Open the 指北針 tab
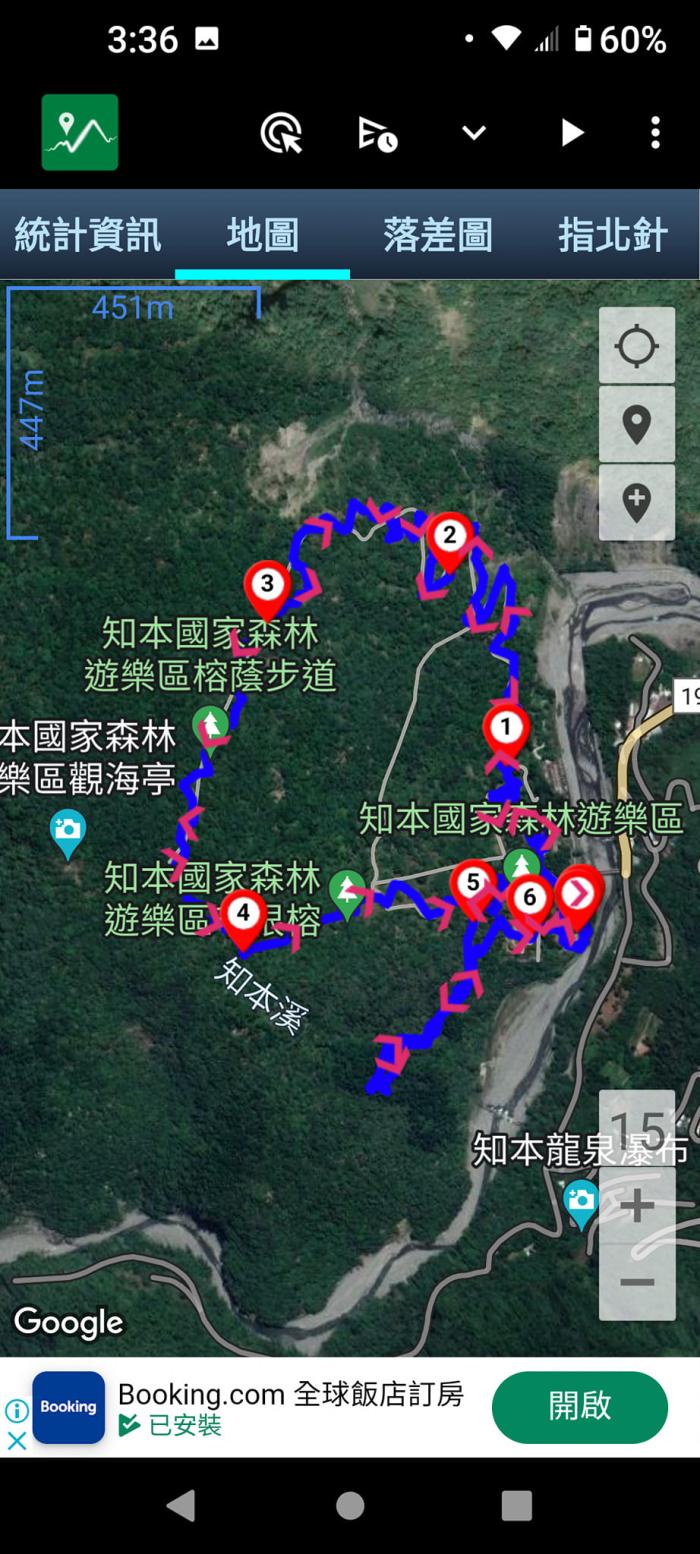This screenshot has height=1554, width=700. 612,235
